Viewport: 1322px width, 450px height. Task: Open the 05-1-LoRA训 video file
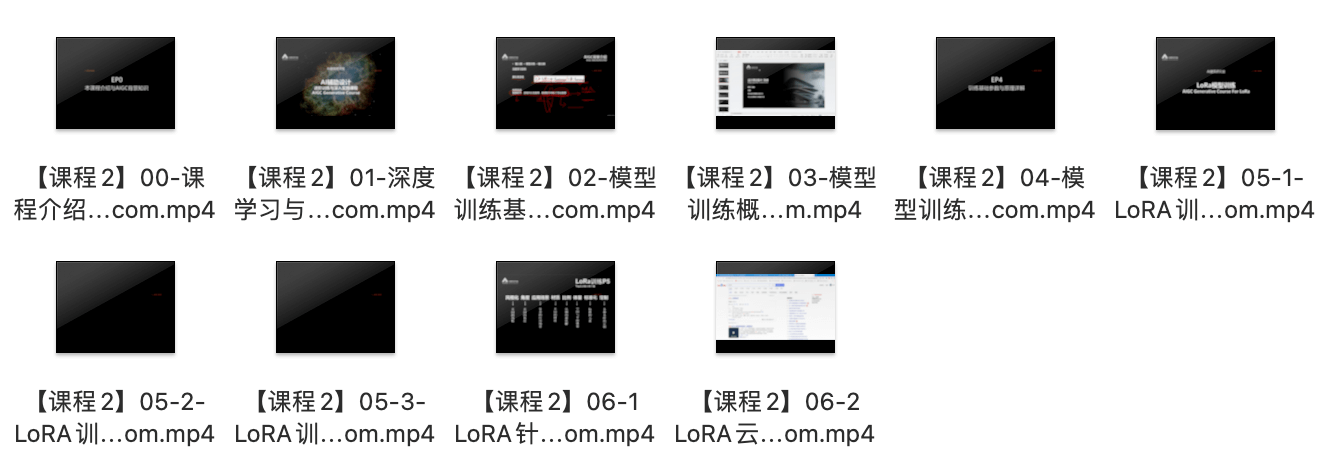pyautogui.click(x=1215, y=83)
